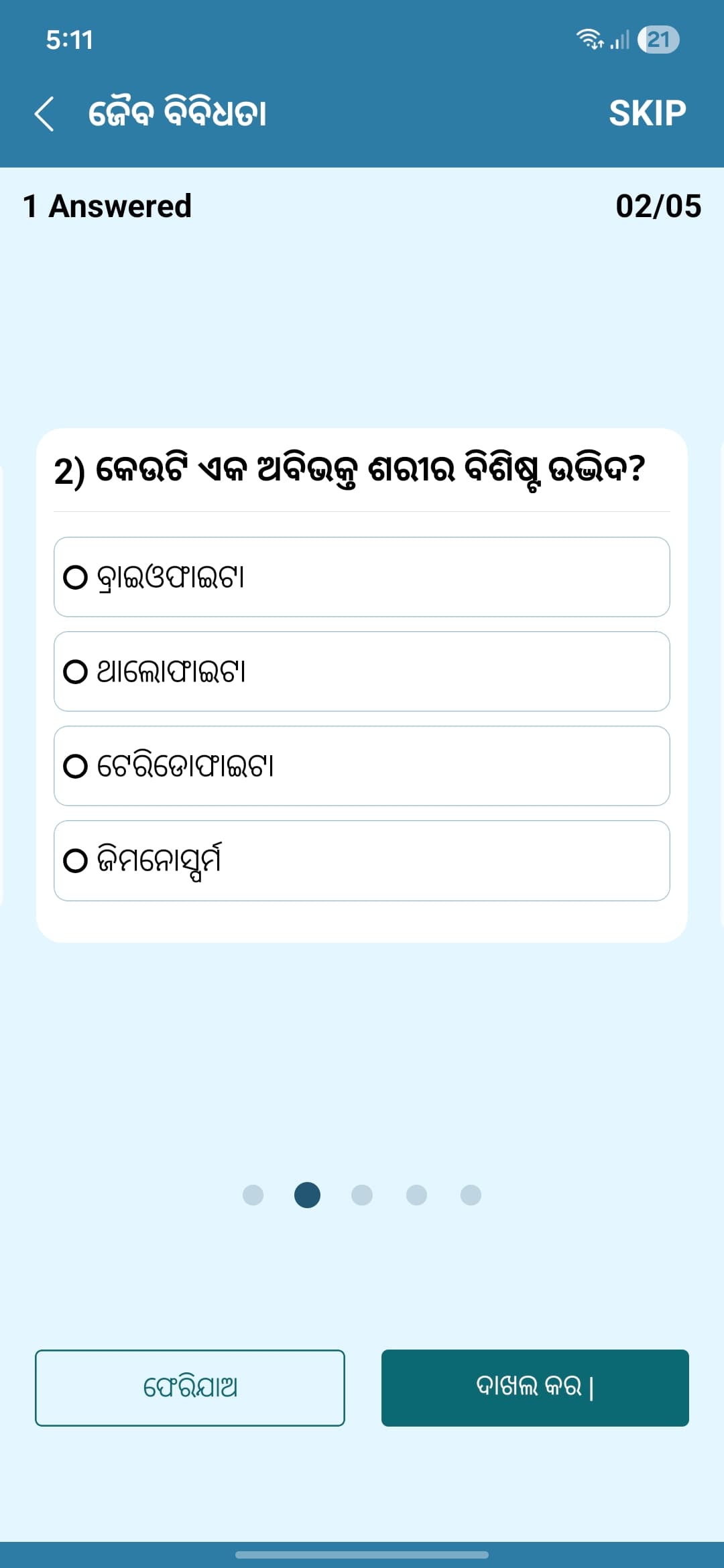The image size is (724, 1568).
Task: Click the cellular signal icon
Action: point(620,42)
